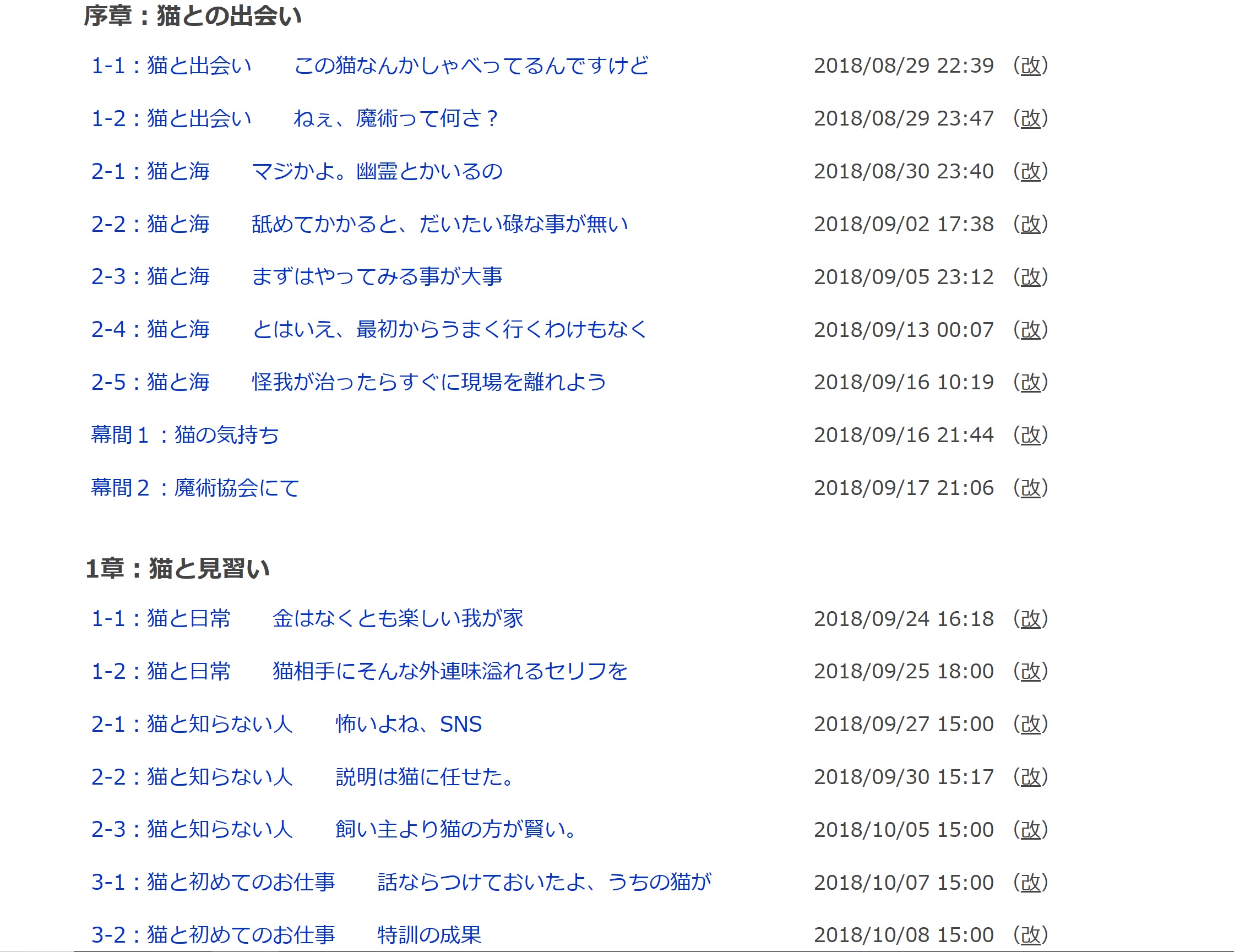The height and width of the screenshot is (952, 1234).
Task: Open chapter 2-5 怪我が治ったらすぐに現場を離れよう
Action: [x=349, y=383]
